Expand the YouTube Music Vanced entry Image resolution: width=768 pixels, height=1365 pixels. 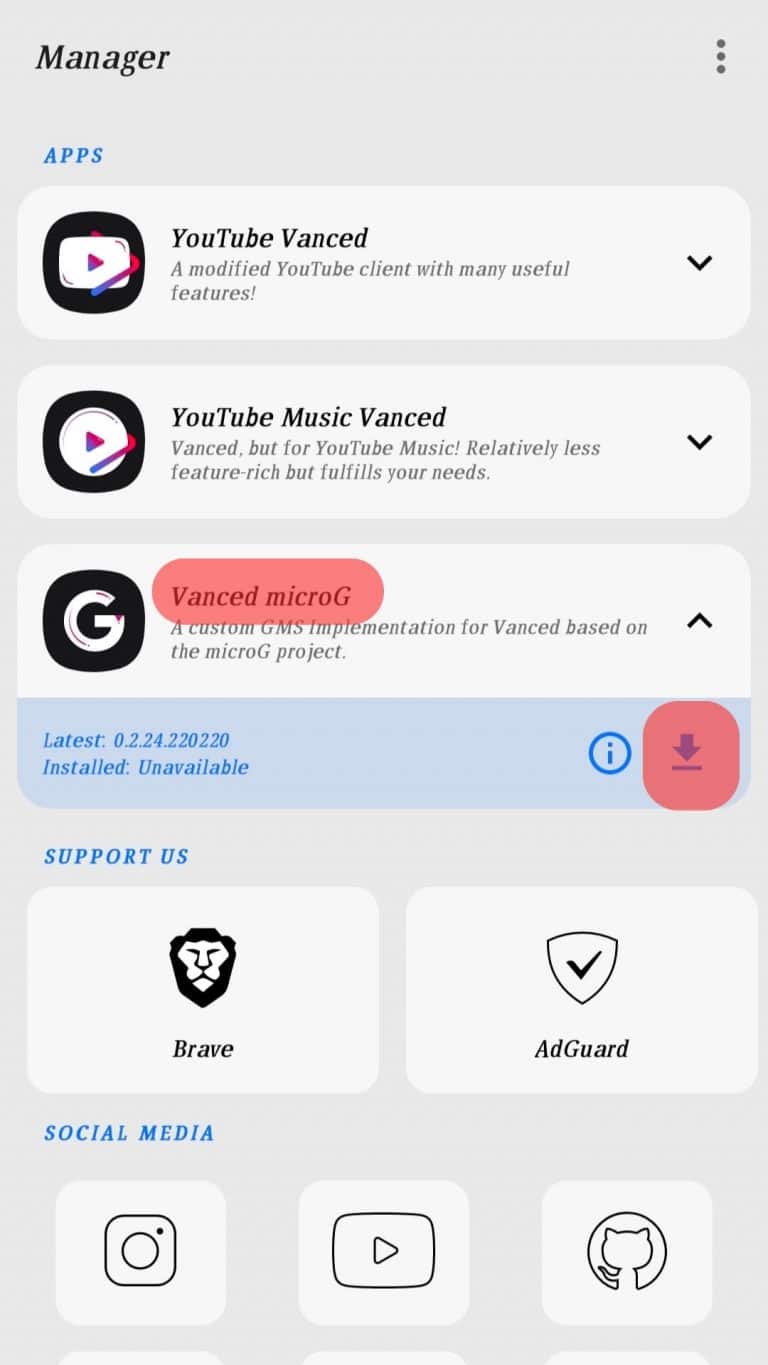(699, 441)
